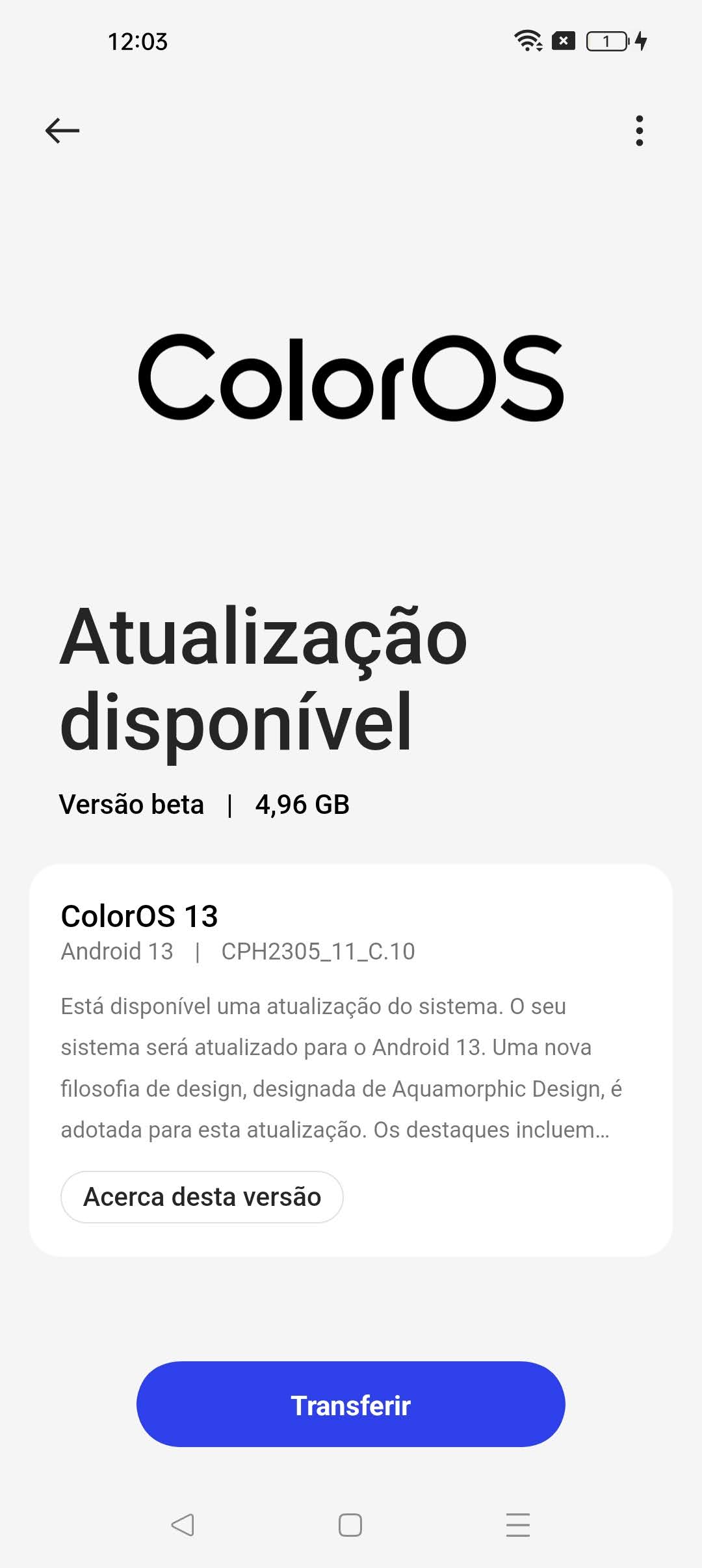This screenshot has height=1568, width=702.
Task: Open "Acerca desta versão" details
Action: coord(202,1197)
